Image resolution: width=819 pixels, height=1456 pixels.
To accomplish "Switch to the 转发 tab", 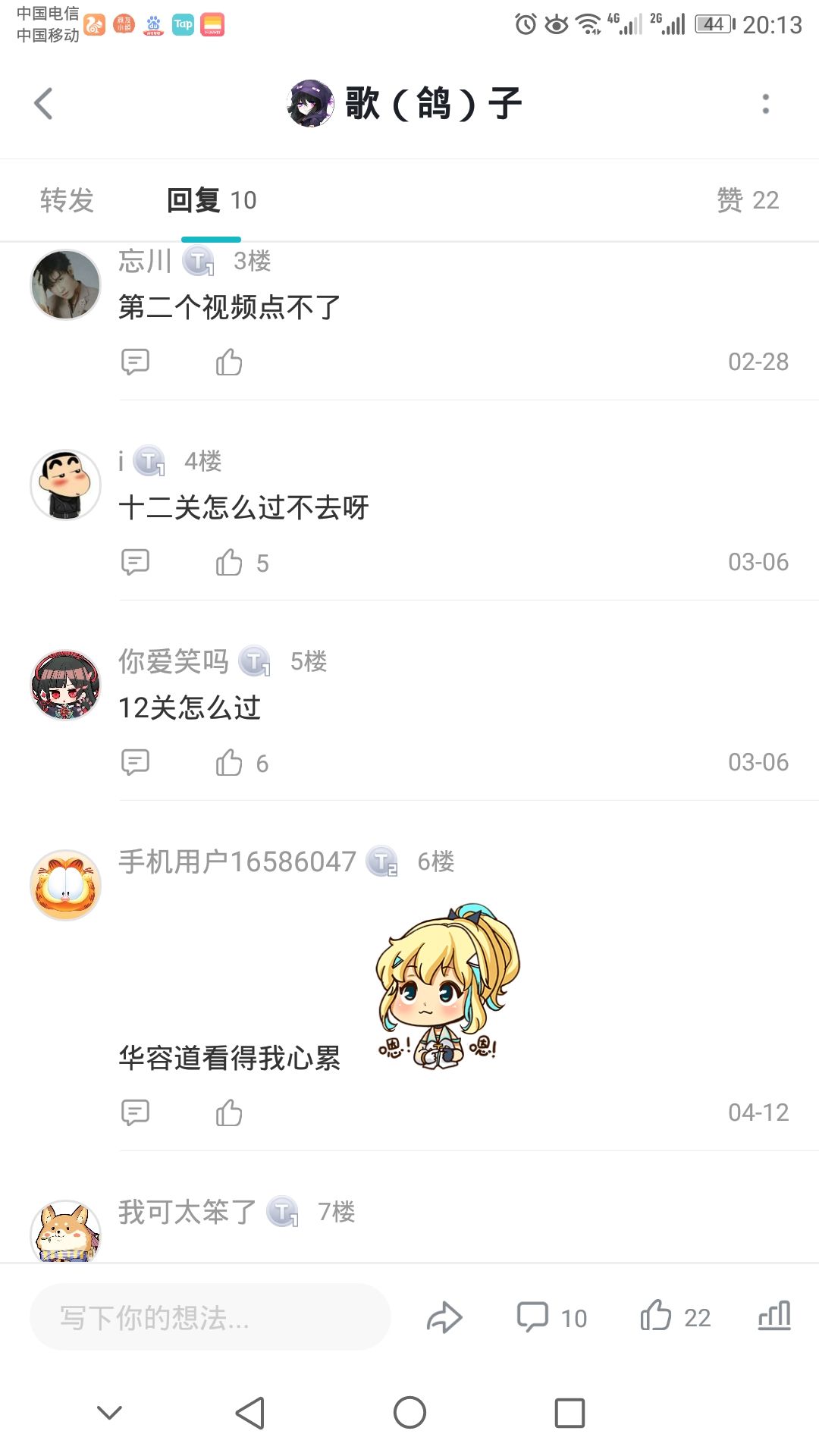I will click(x=67, y=200).
